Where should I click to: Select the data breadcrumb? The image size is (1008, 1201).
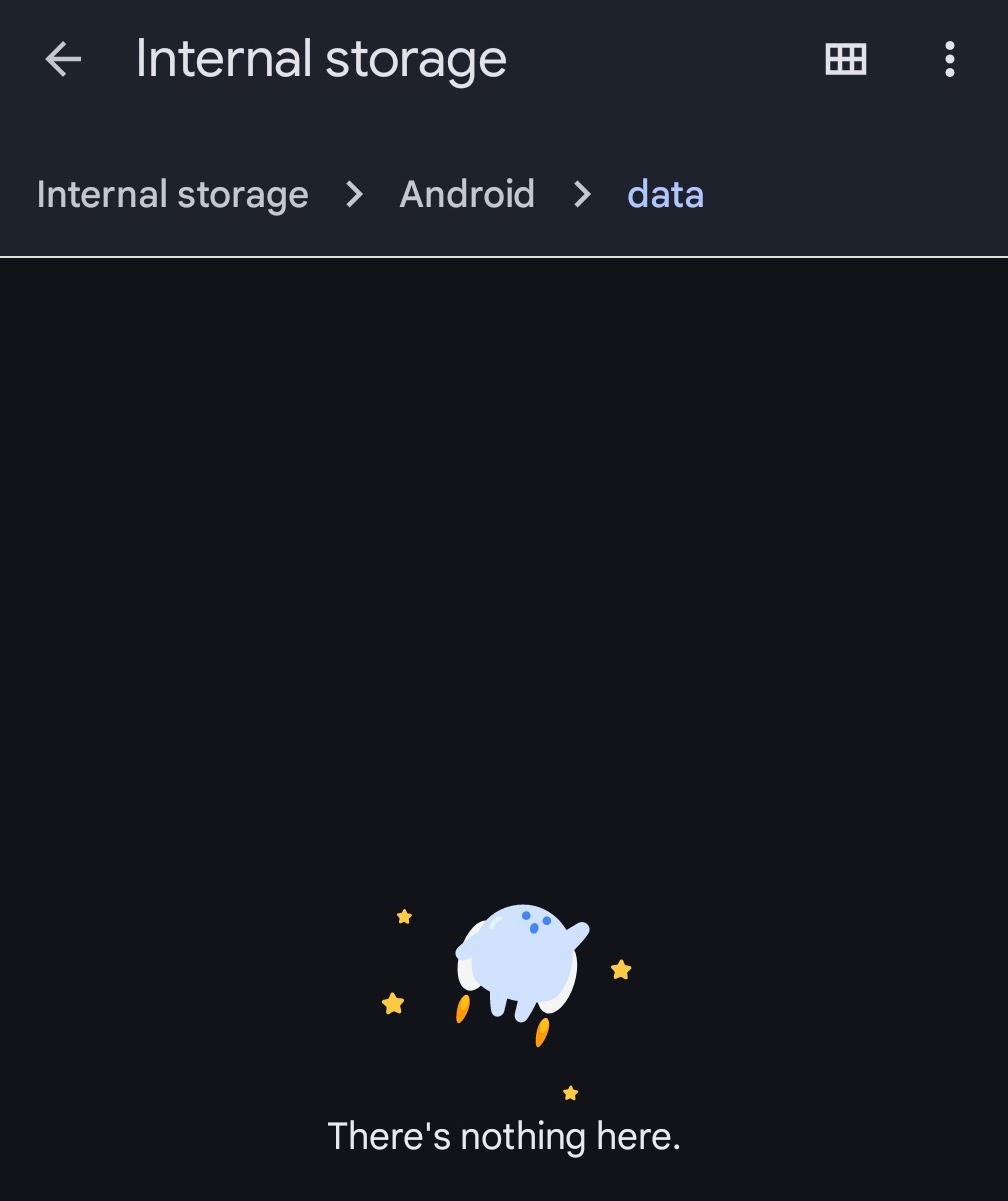pos(665,194)
